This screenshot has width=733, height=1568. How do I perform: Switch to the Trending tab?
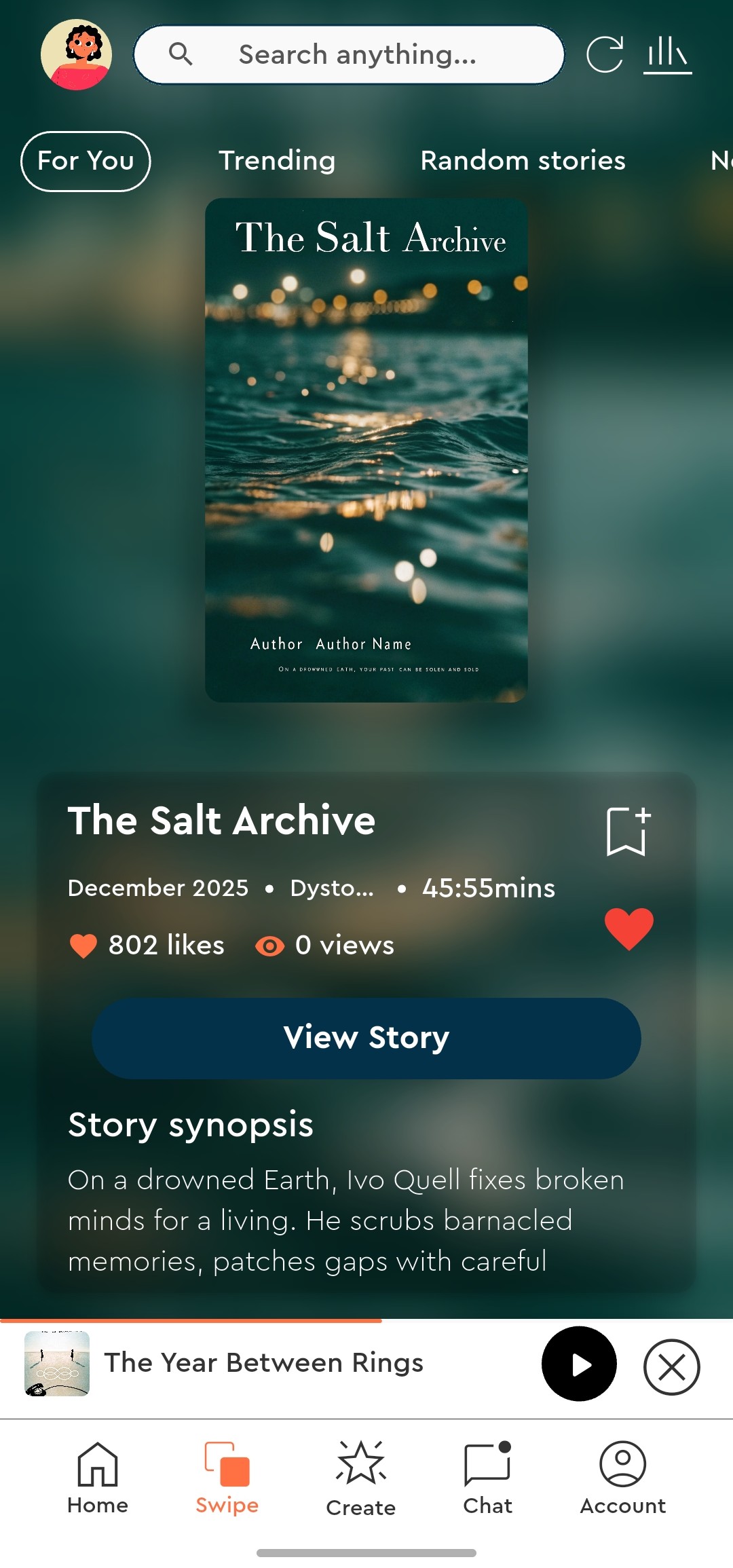click(277, 161)
